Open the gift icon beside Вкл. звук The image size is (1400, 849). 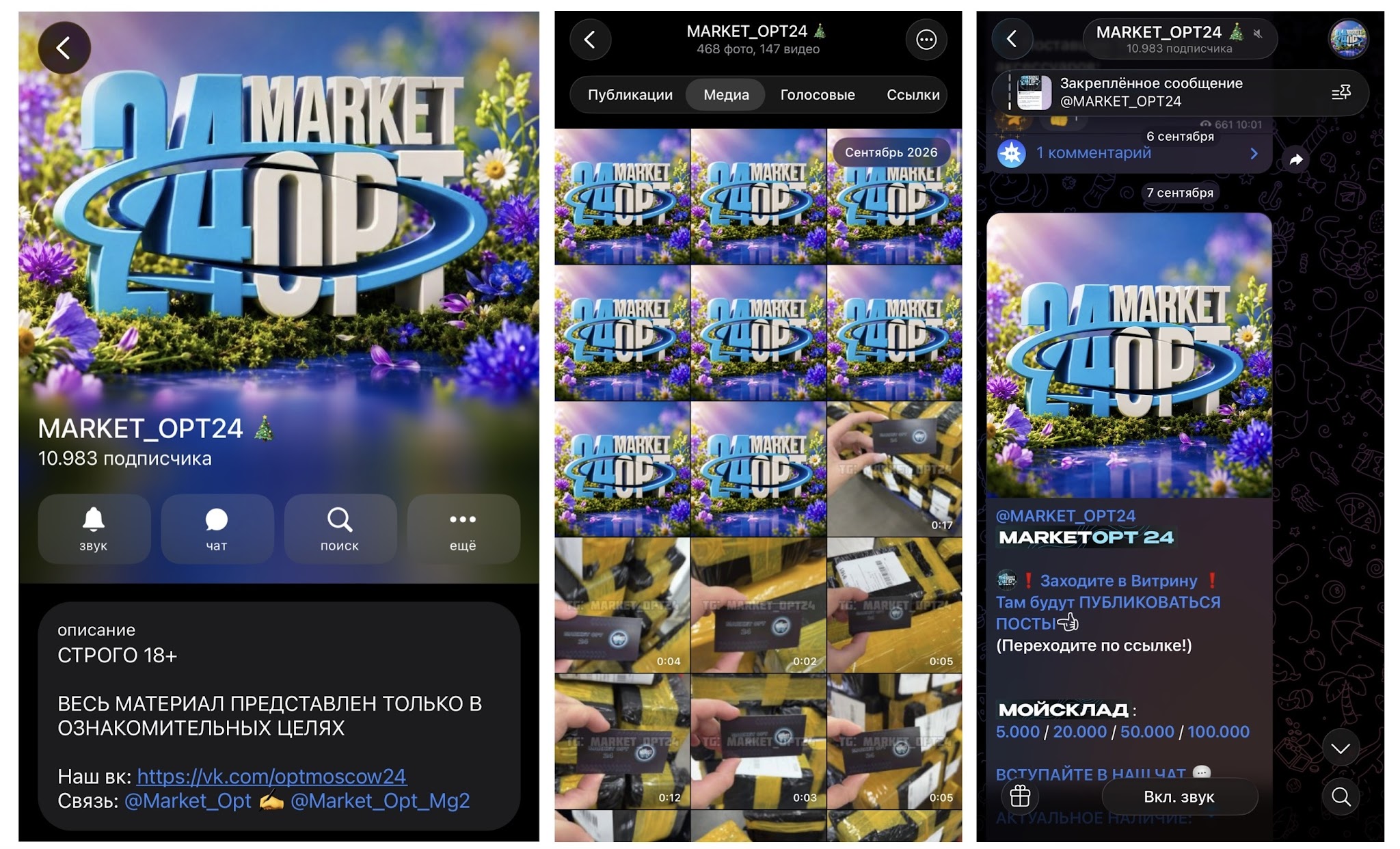point(1020,796)
